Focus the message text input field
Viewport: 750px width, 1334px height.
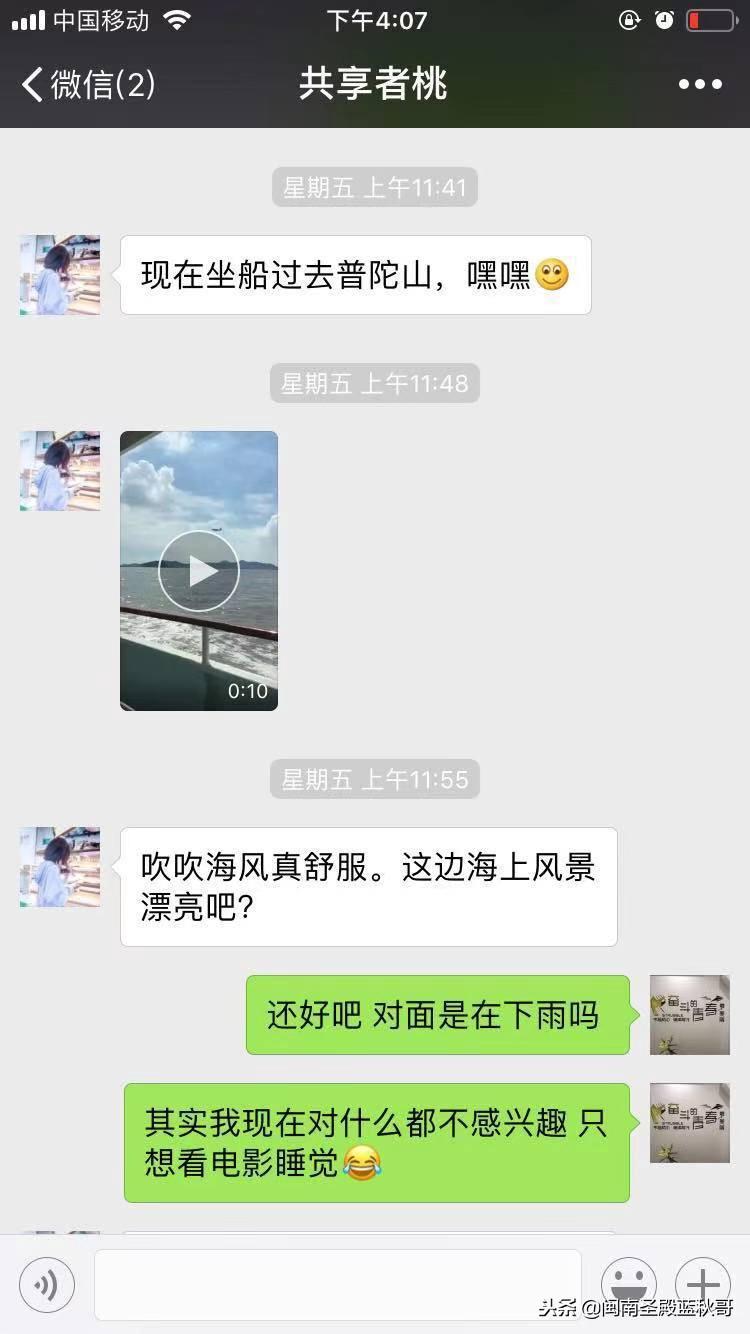coord(338,1284)
